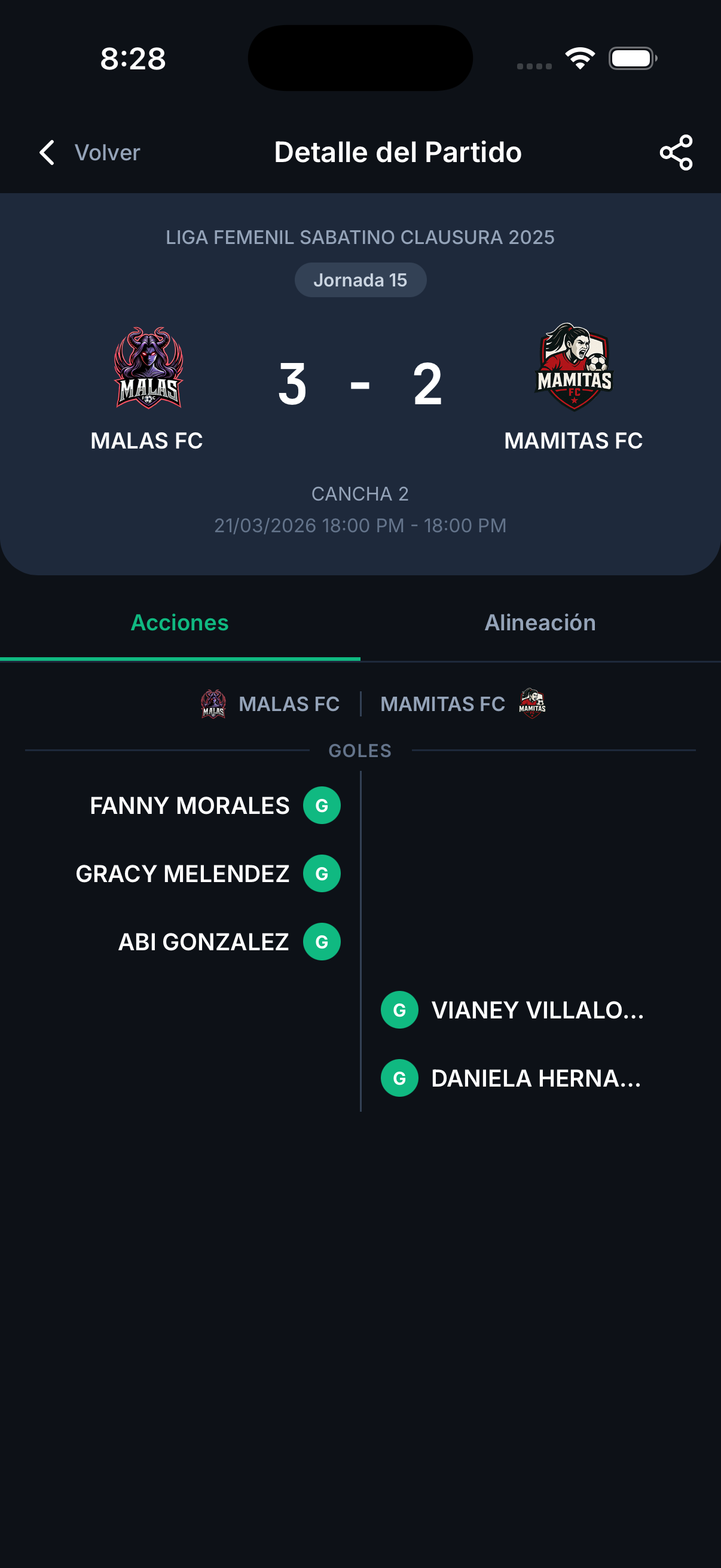
Task: Tap the share icon for this match
Action: pyautogui.click(x=677, y=152)
